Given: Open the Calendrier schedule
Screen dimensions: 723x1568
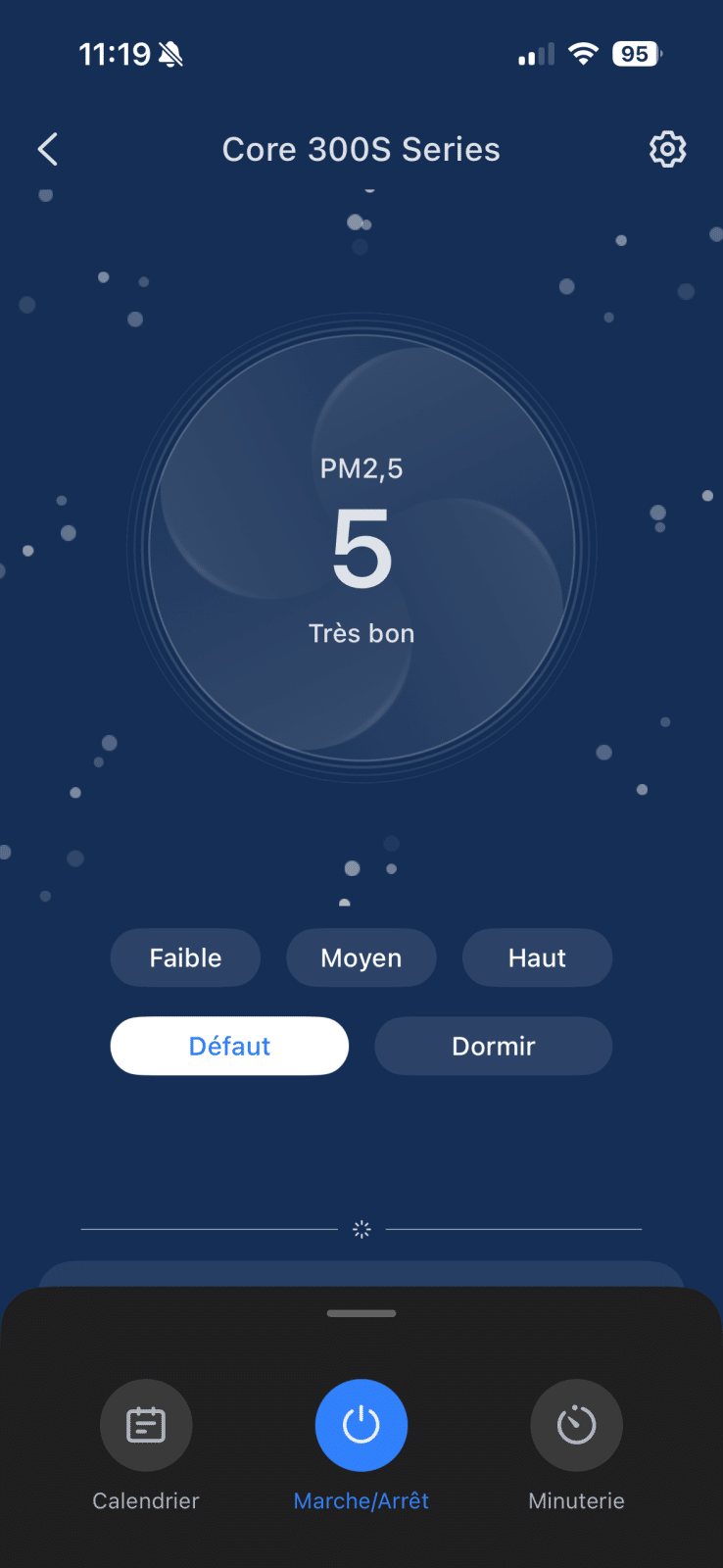Looking at the screenshot, I should [146, 1425].
